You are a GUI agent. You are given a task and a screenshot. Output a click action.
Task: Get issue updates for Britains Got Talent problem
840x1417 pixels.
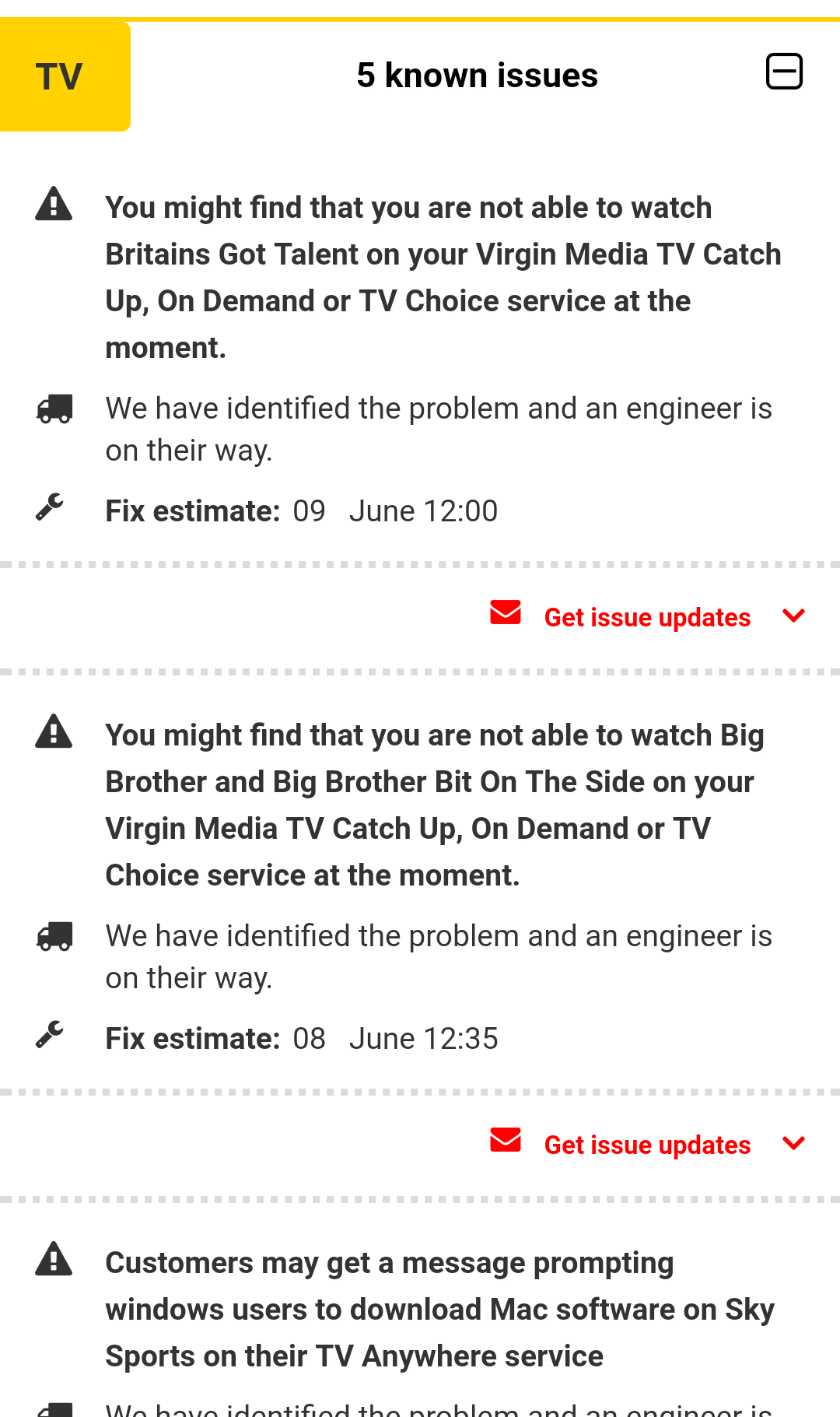click(x=647, y=617)
